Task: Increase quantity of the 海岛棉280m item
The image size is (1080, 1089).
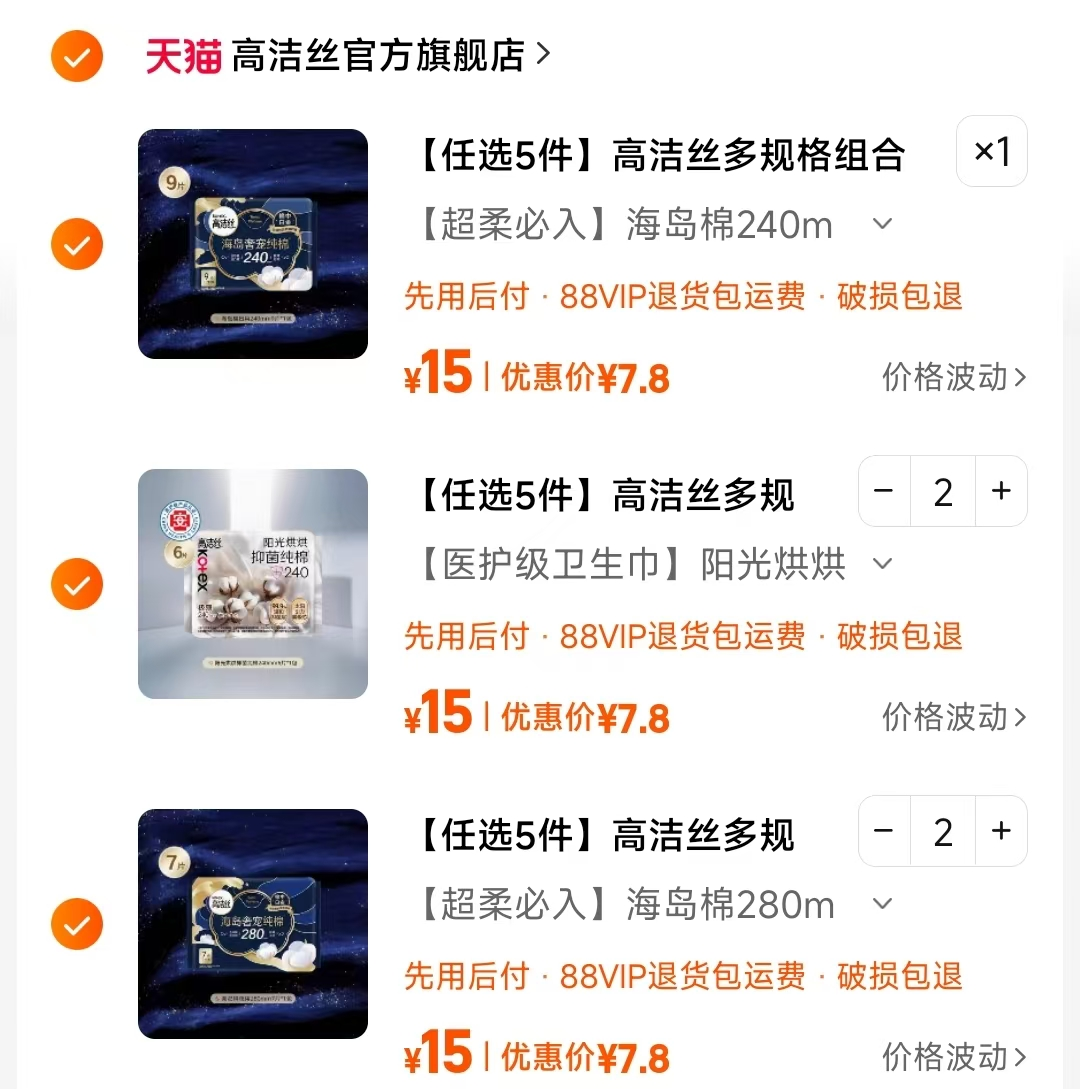Action: pos(1000,831)
